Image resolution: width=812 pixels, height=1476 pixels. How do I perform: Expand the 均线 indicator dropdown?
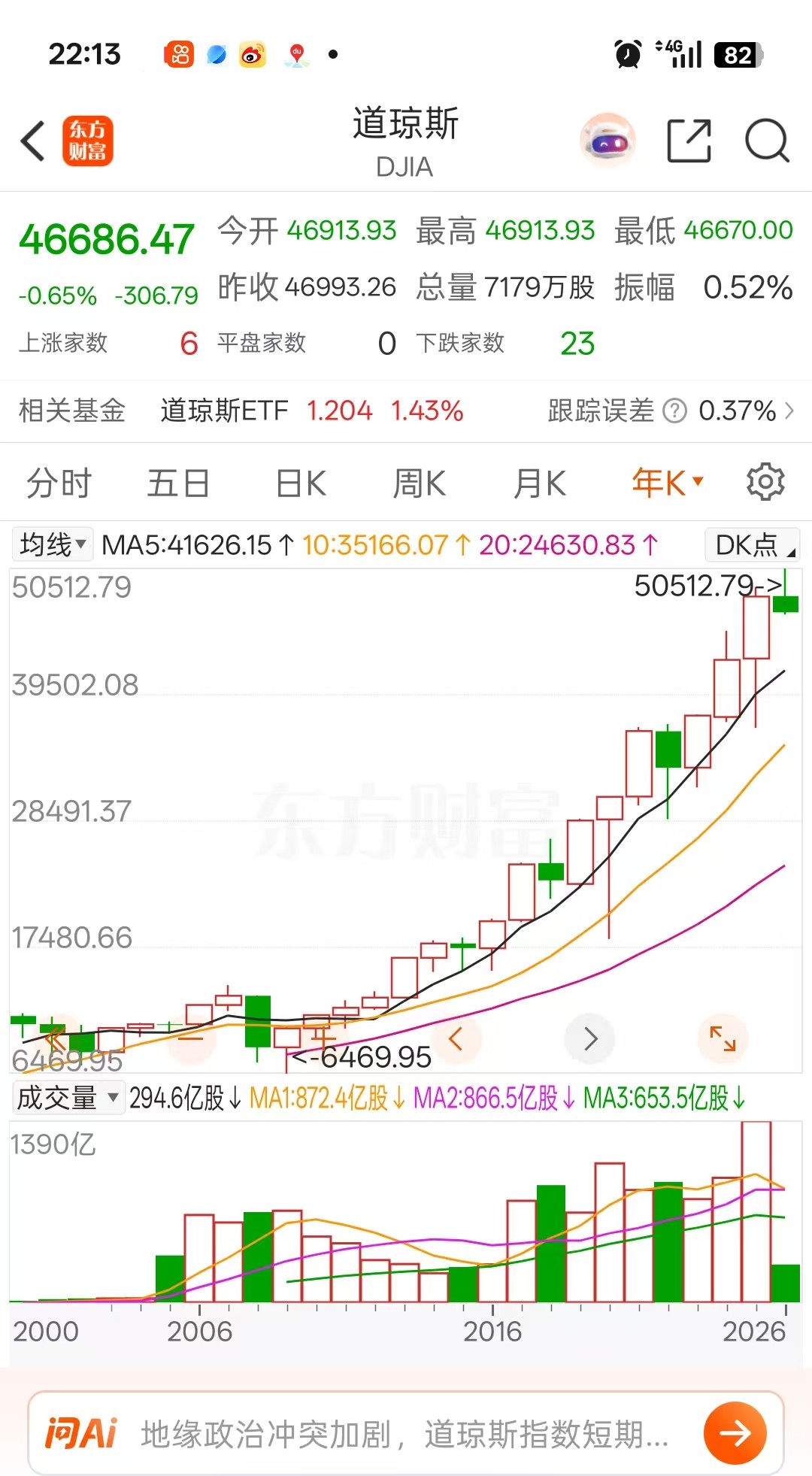point(53,544)
